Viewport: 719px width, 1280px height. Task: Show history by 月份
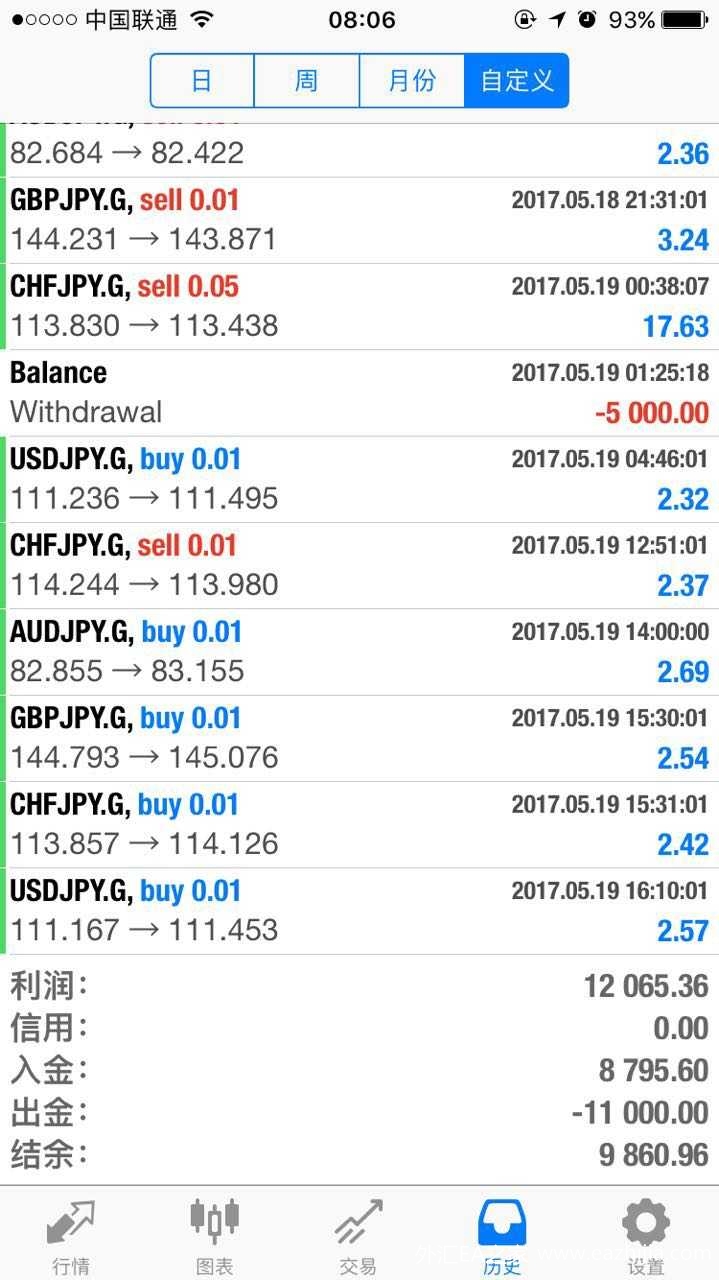click(x=411, y=80)
